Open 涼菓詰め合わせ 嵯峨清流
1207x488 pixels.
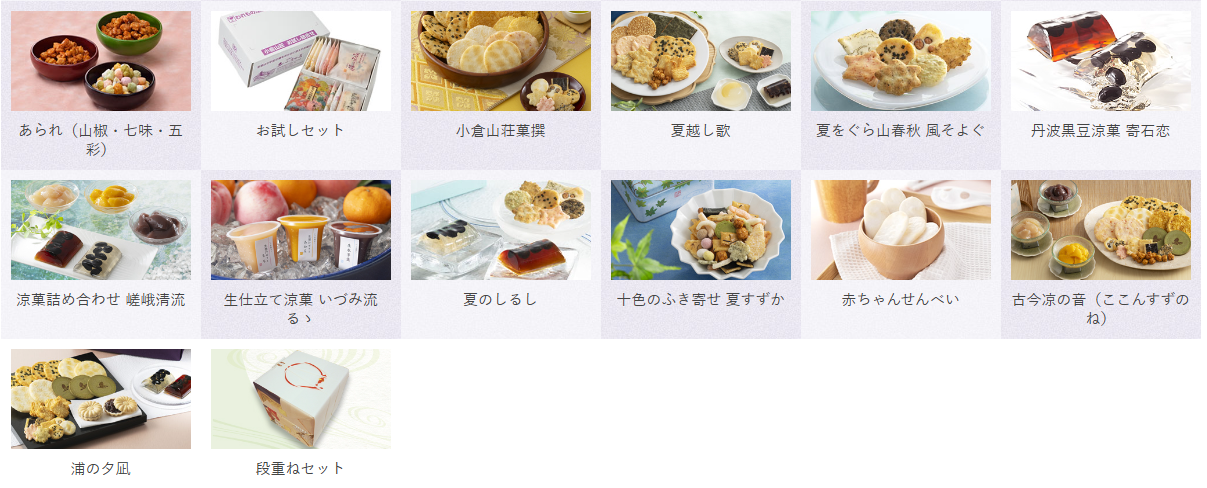click(x=100, y=231)
